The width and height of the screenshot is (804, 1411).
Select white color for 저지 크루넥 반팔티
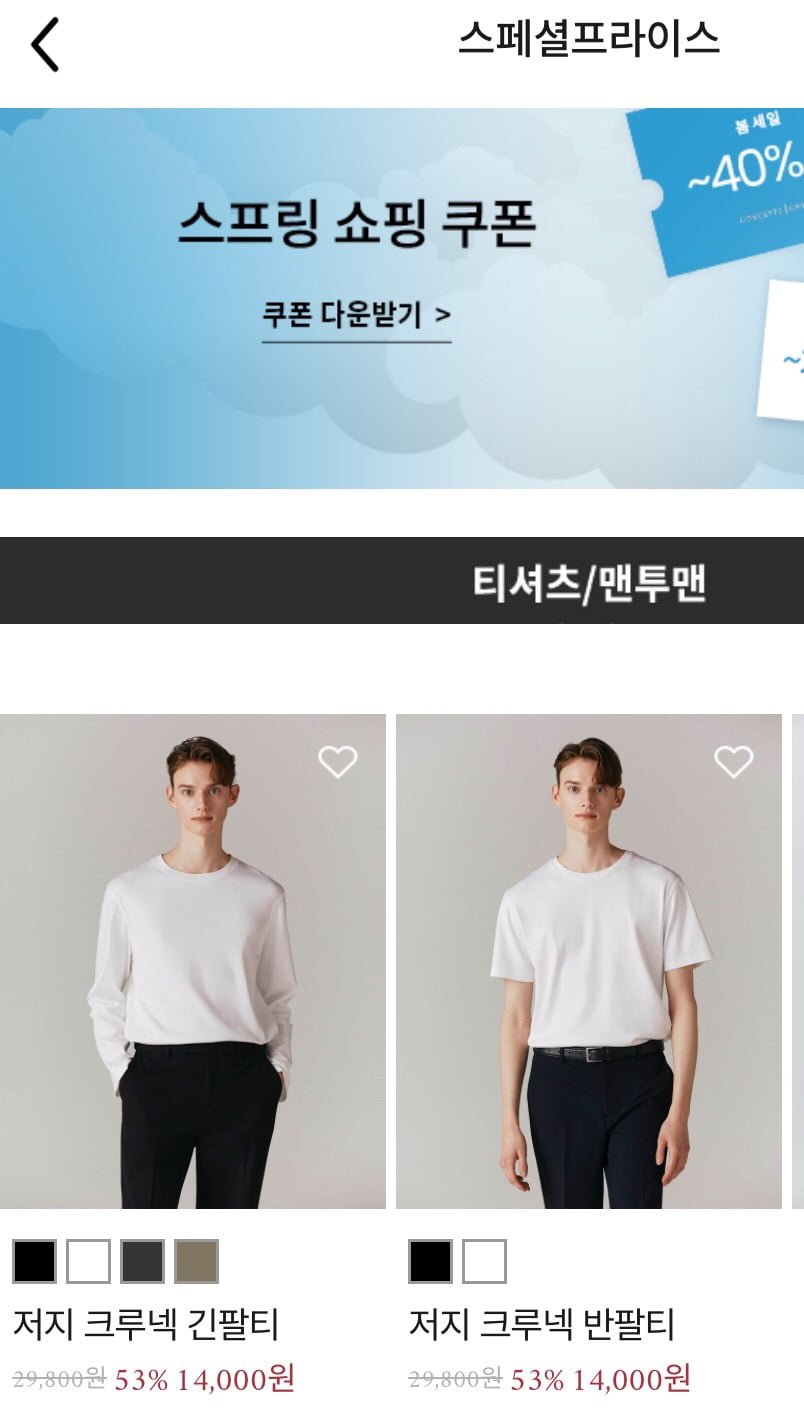coord(484,1261)
